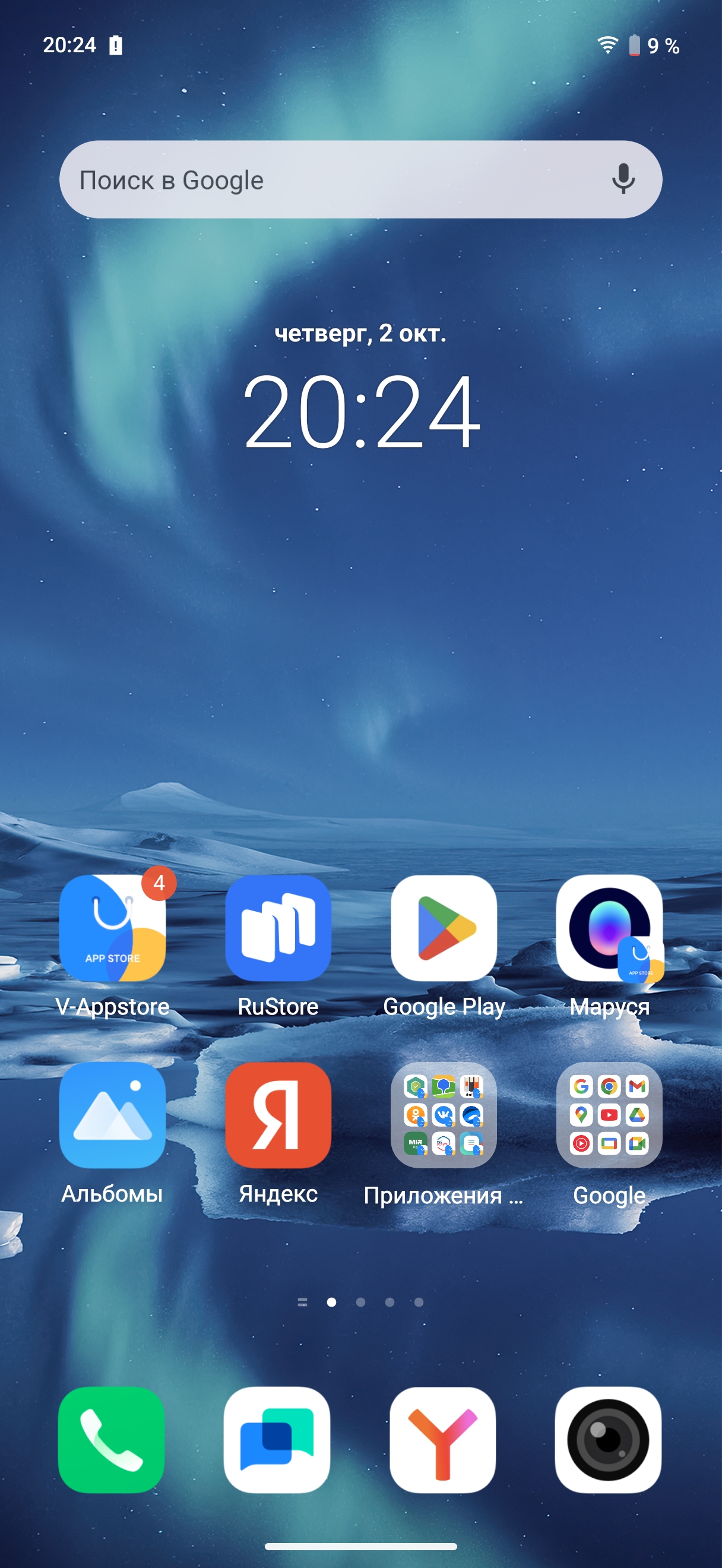Launch Yandex Browser from the dock
Viewport: 722px width, 1568px height.
point(442,1440)
